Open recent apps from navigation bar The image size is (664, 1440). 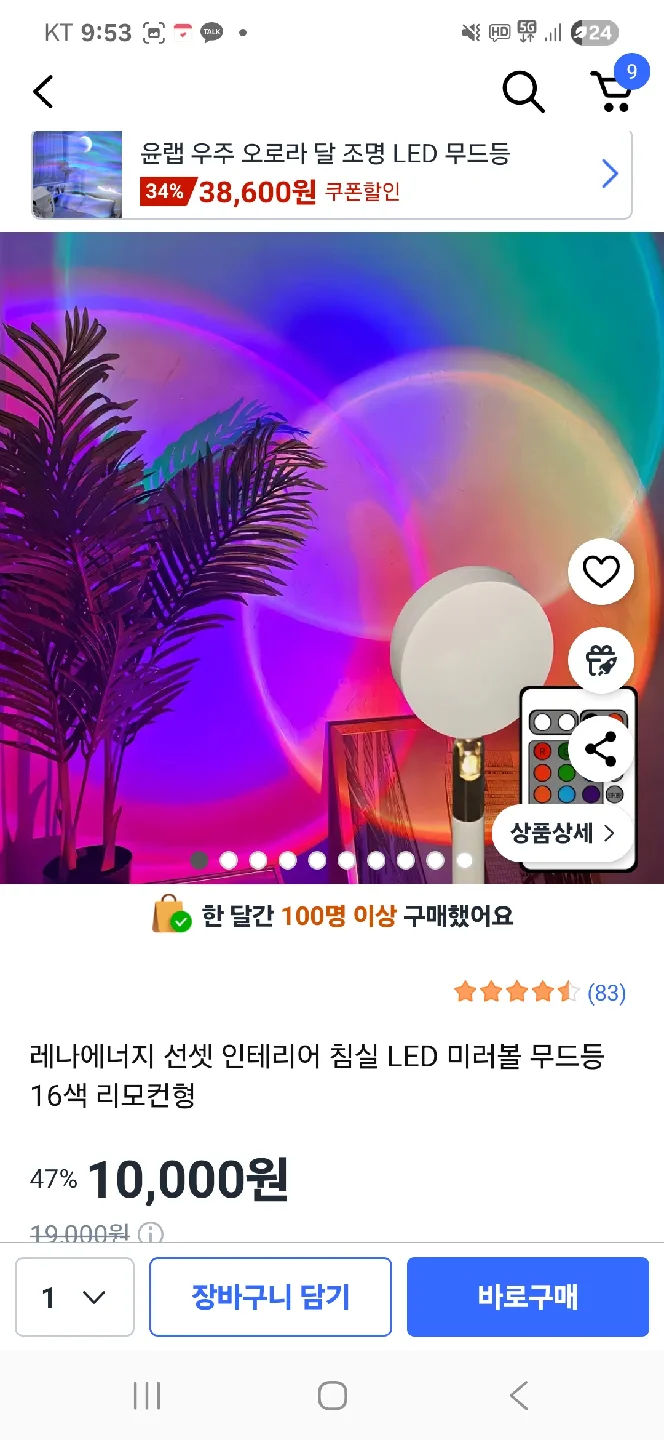[147, 1396]
